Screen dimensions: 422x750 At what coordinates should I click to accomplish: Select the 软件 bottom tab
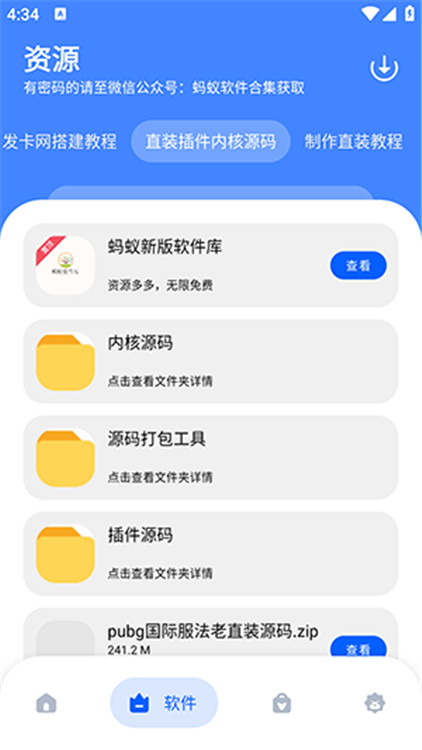tap(164, 703)
